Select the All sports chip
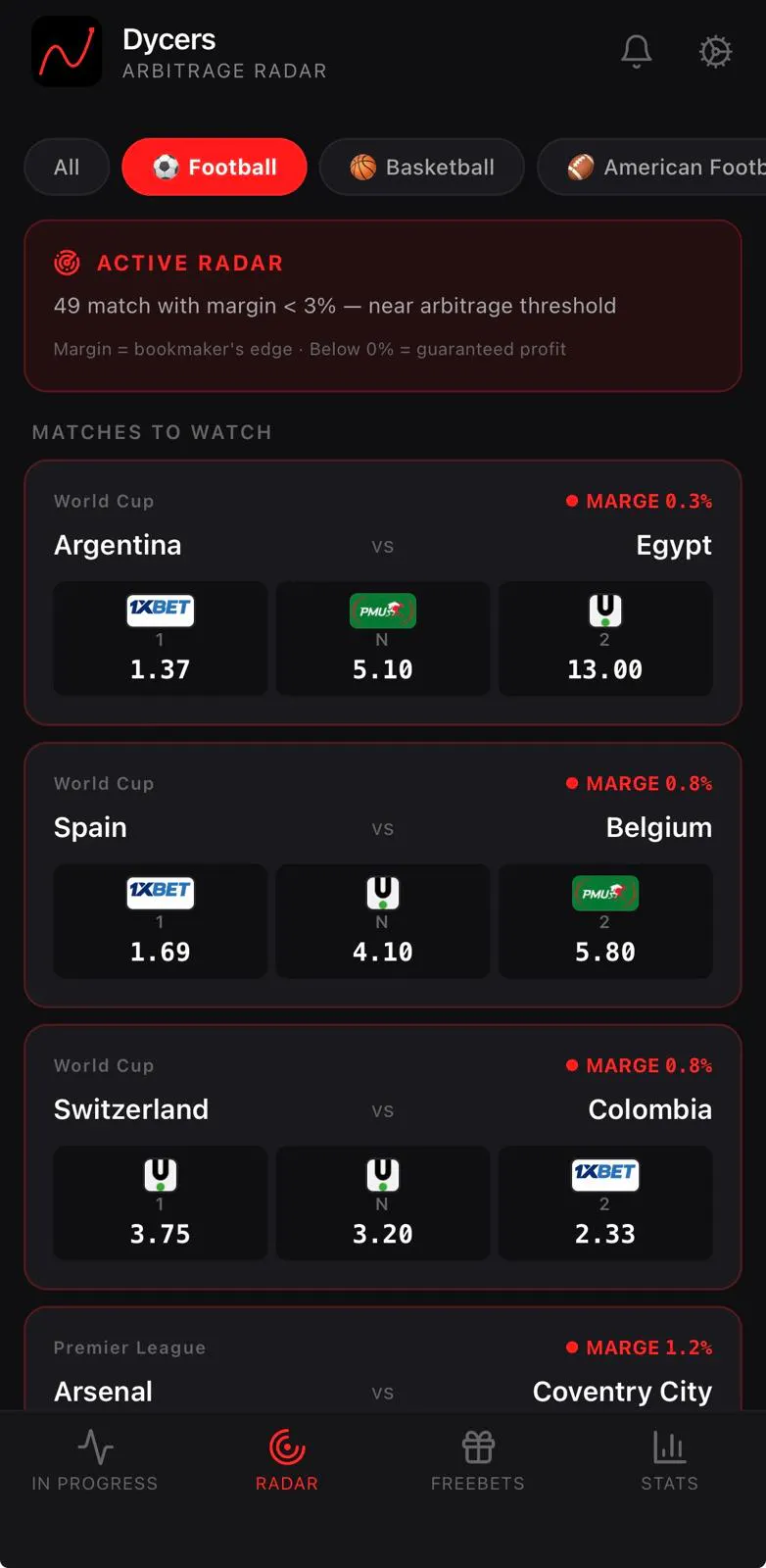 tap(67, 167)
